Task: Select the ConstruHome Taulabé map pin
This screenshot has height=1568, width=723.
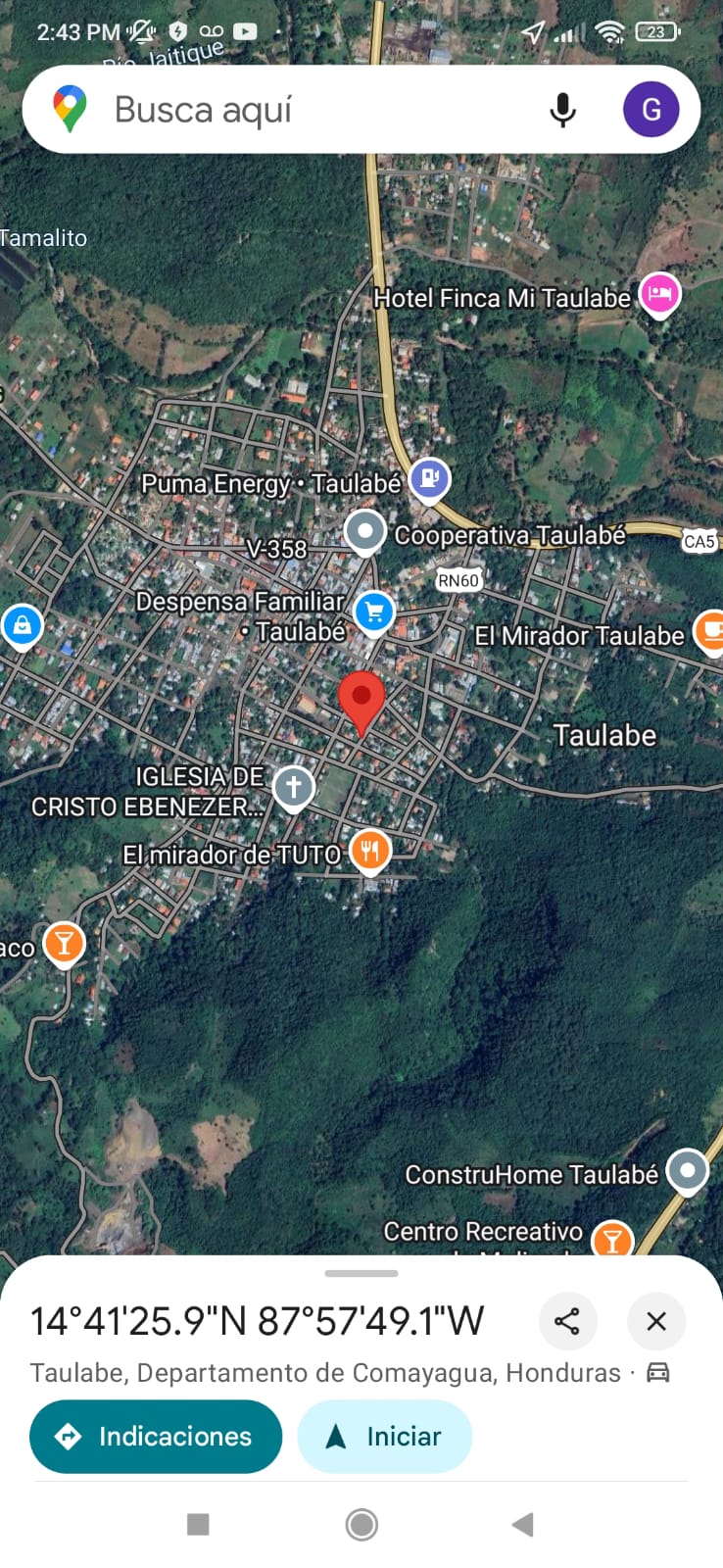Action: click(687, 1170)
